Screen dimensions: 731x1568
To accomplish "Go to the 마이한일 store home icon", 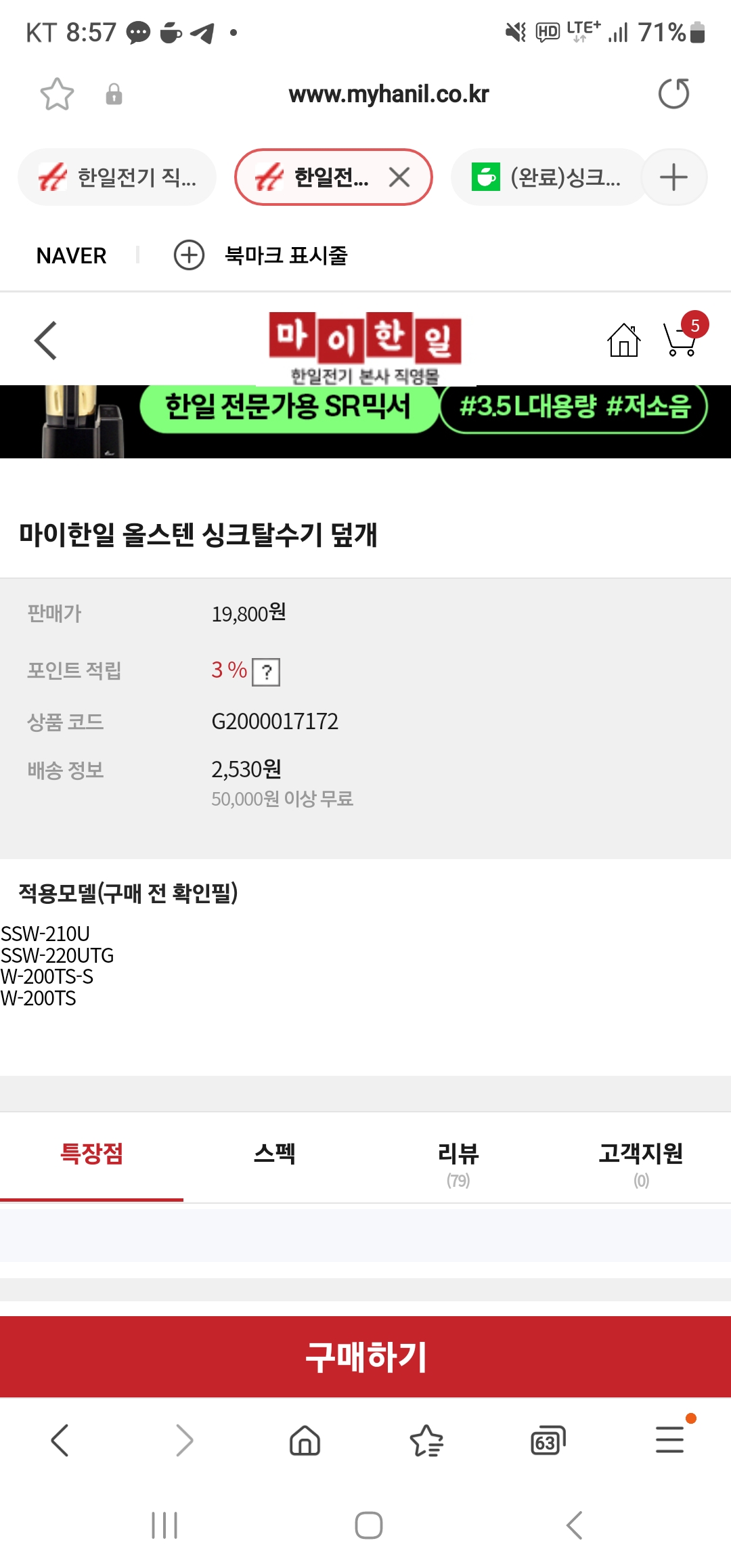I will pos(623,340).
